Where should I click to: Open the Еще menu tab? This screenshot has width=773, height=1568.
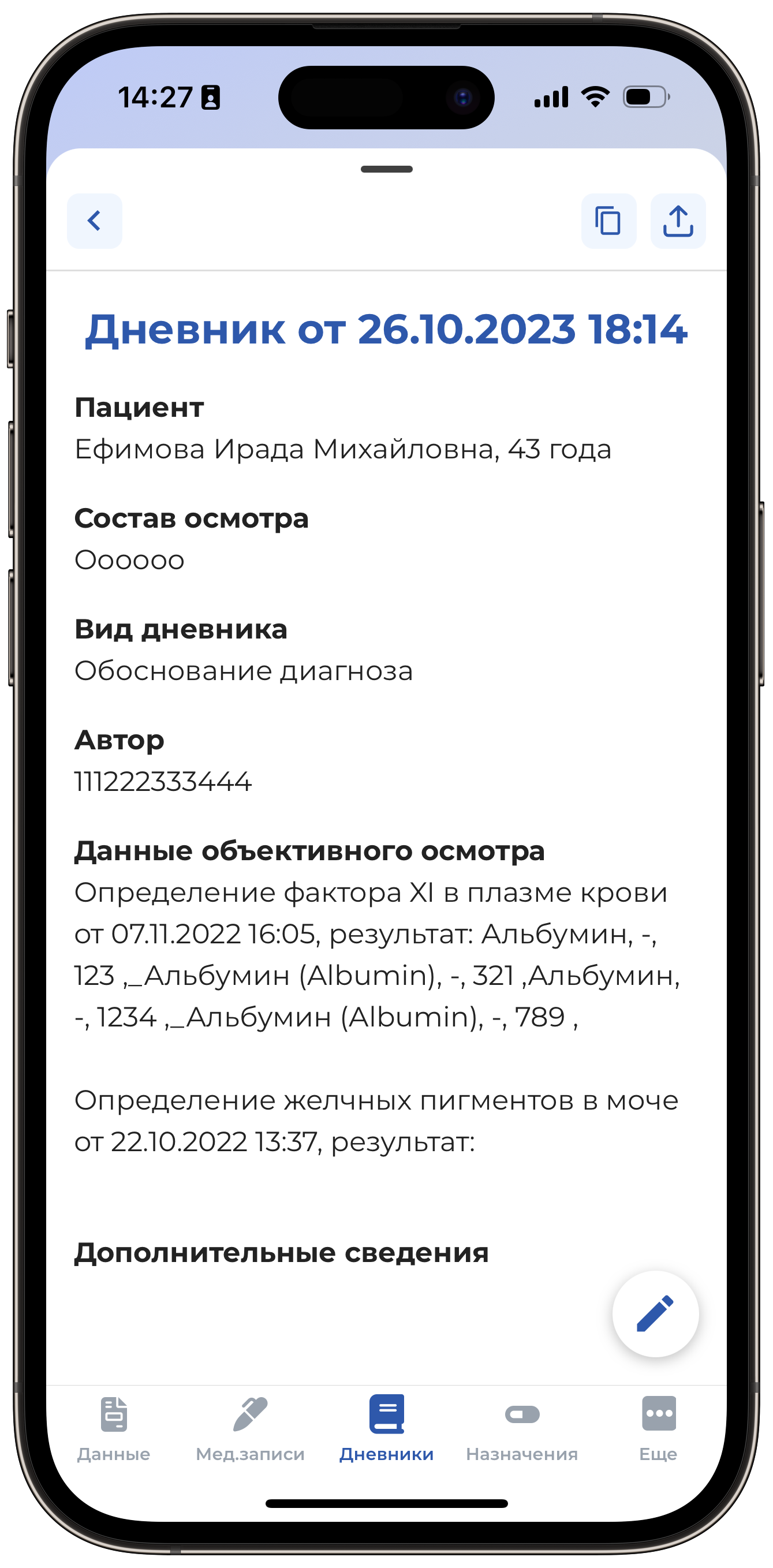click(659, 1429)
